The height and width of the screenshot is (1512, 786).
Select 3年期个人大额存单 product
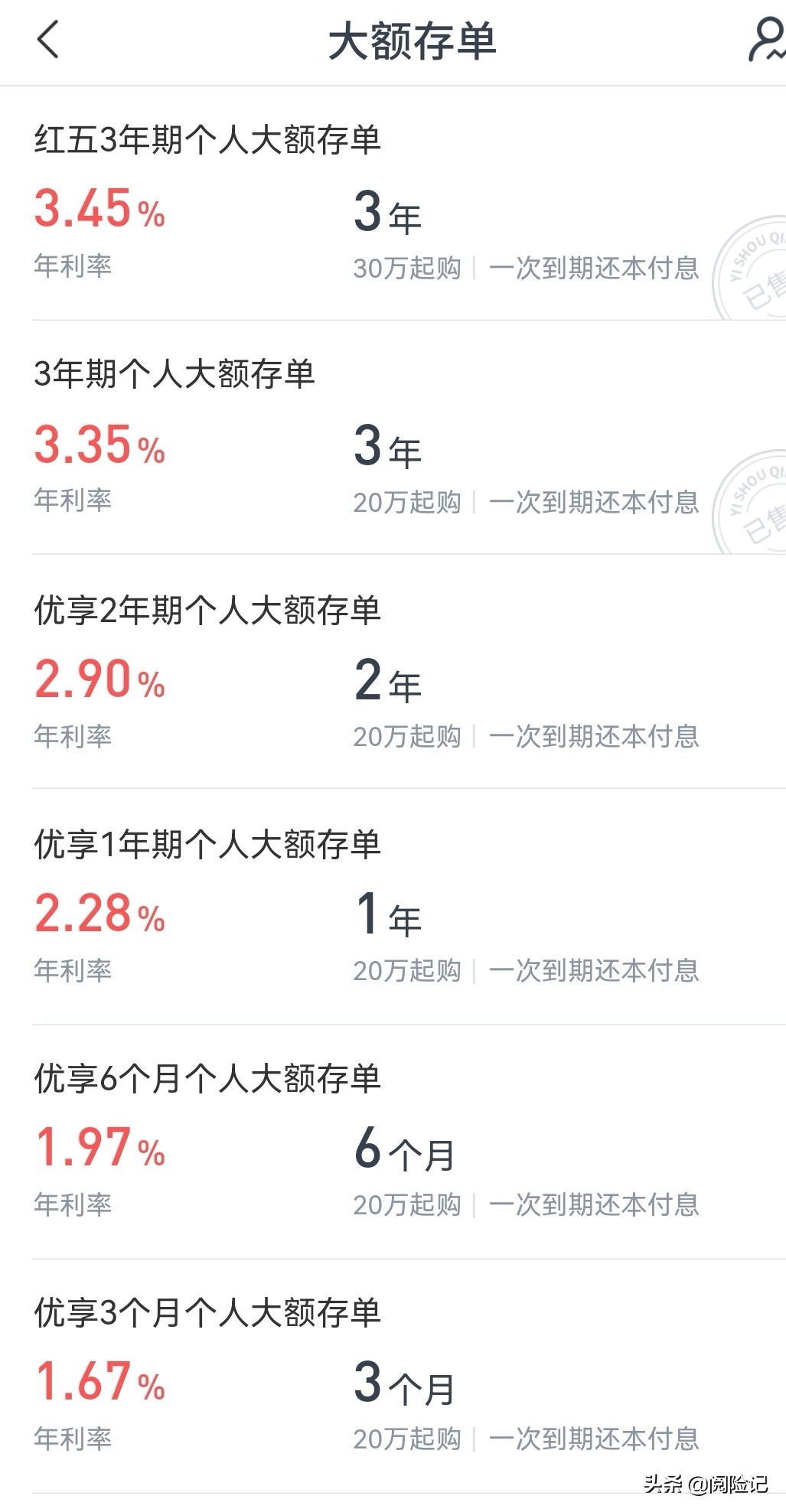click(x=176, y=375)
